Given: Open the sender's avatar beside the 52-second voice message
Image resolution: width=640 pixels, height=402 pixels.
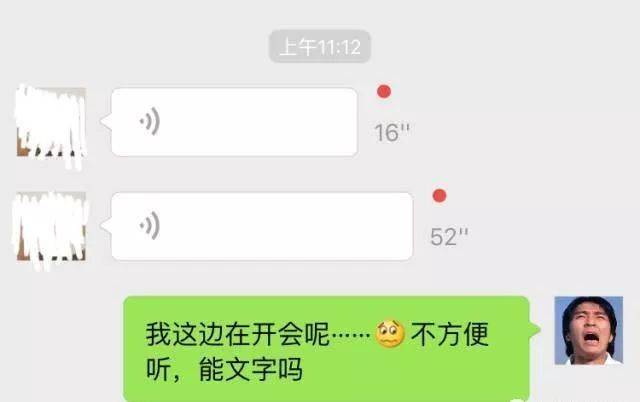Looking at the screenshot, I should click(50, 230).
